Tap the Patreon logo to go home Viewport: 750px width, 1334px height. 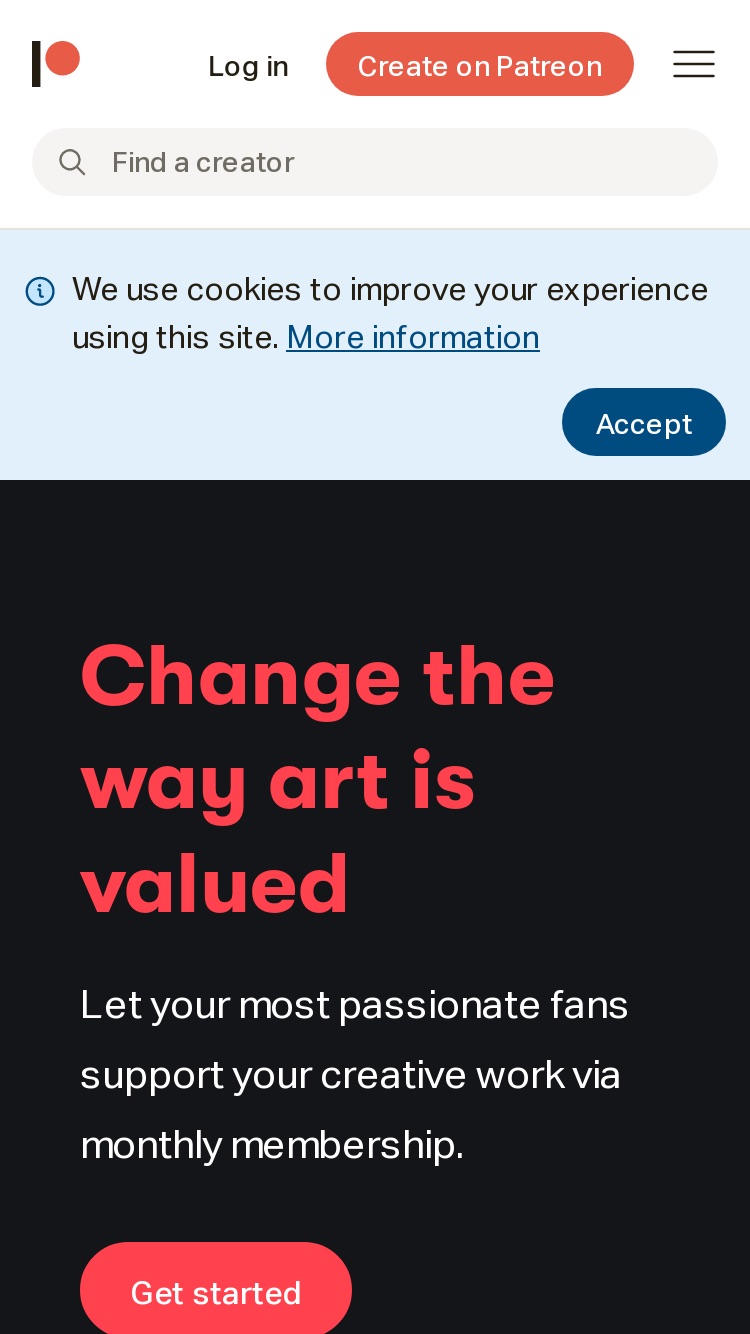pyautogui.click(x=56, y=64)
